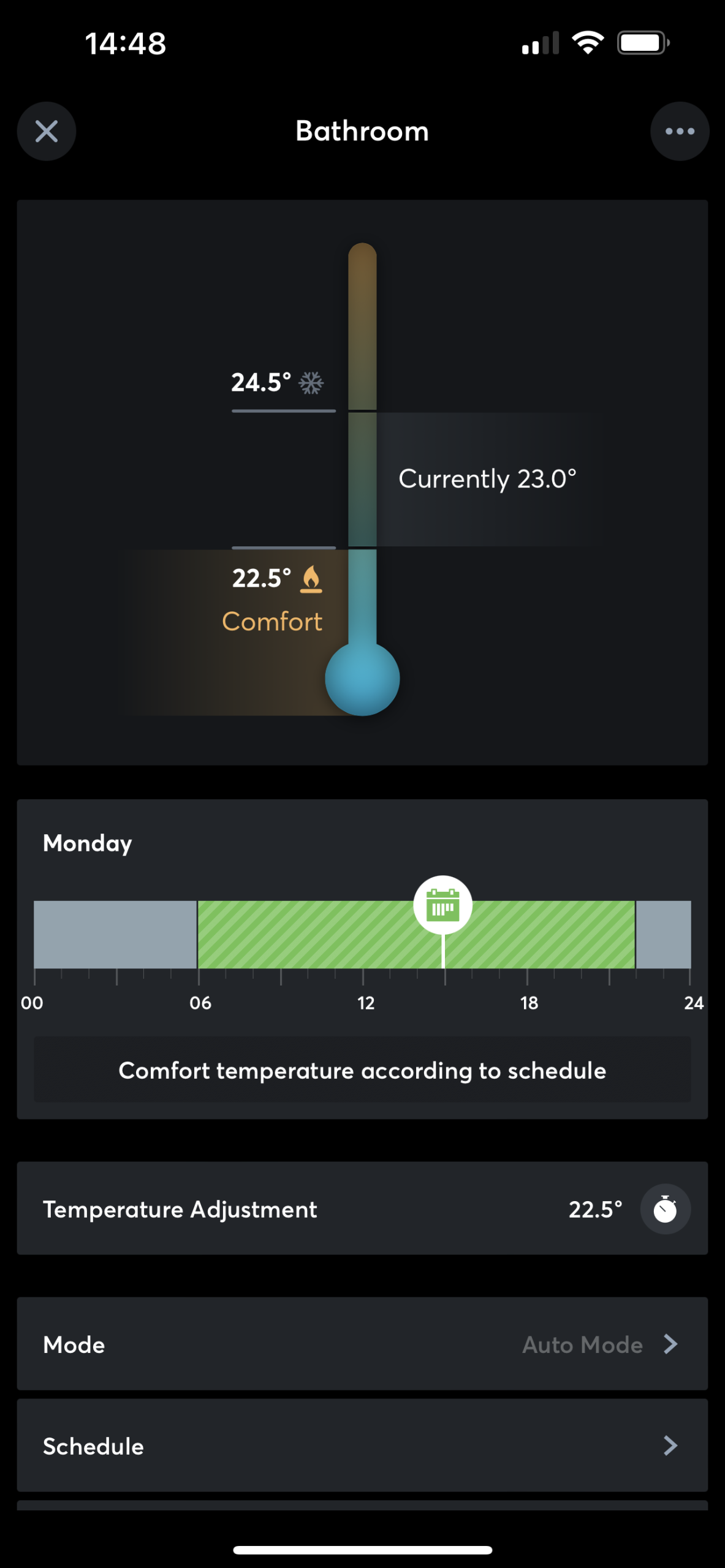725x1568 pixels.
Task: Tap the timer icon beside Temperature Adjustment
Action: (x=665, y=1210)
